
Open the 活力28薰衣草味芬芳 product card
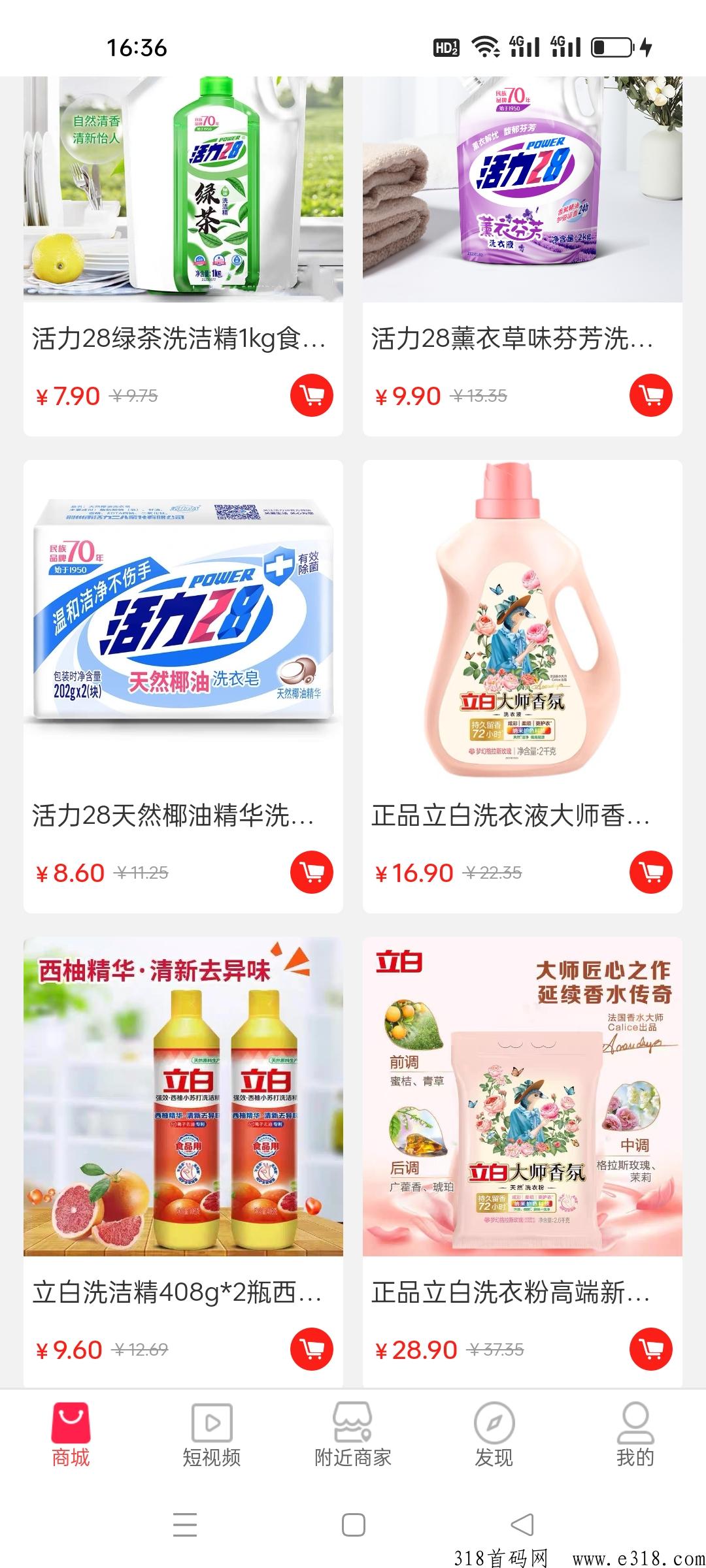(x=522, y=256)
